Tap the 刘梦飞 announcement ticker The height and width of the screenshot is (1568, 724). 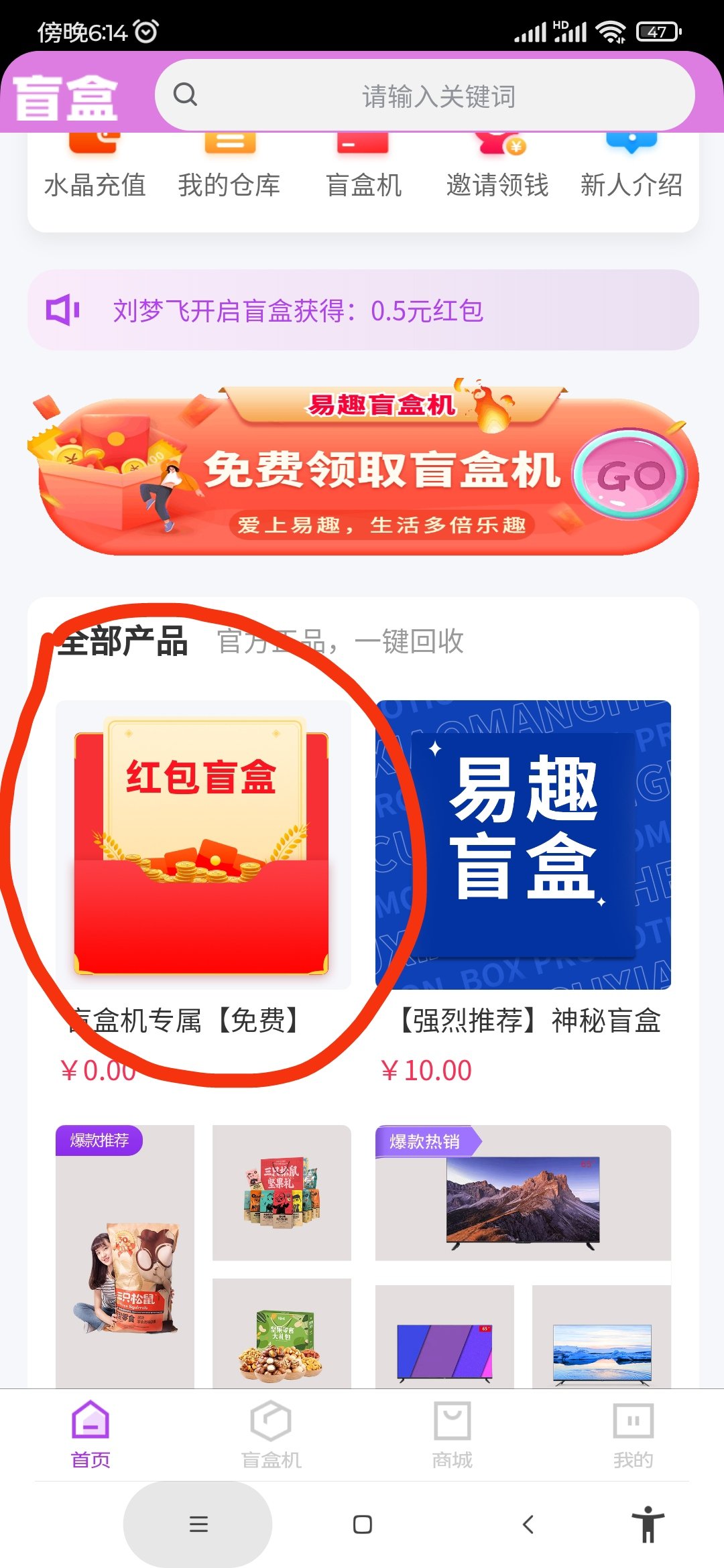tap(363, 310)
